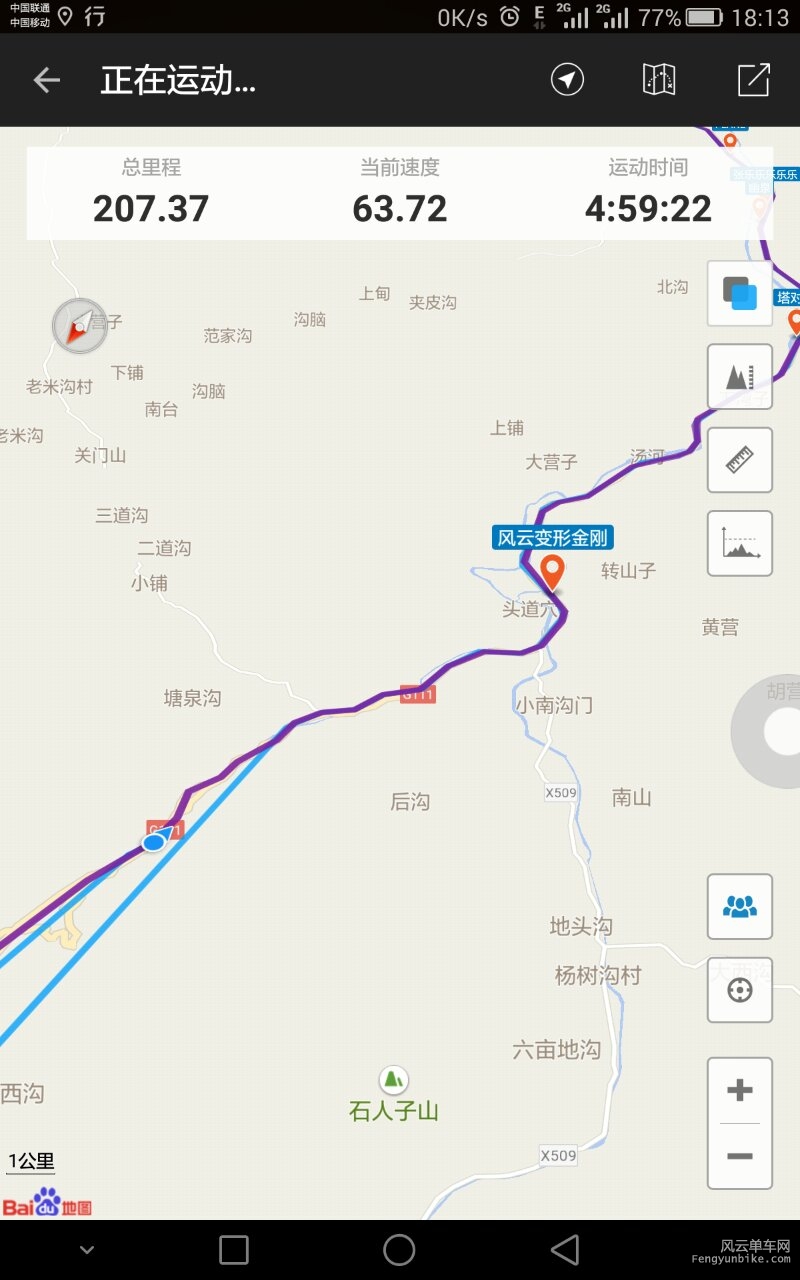Screen dimensions: 800x1280
Task: Tap the navigation compass icon in the header
Action: point(567,80)
